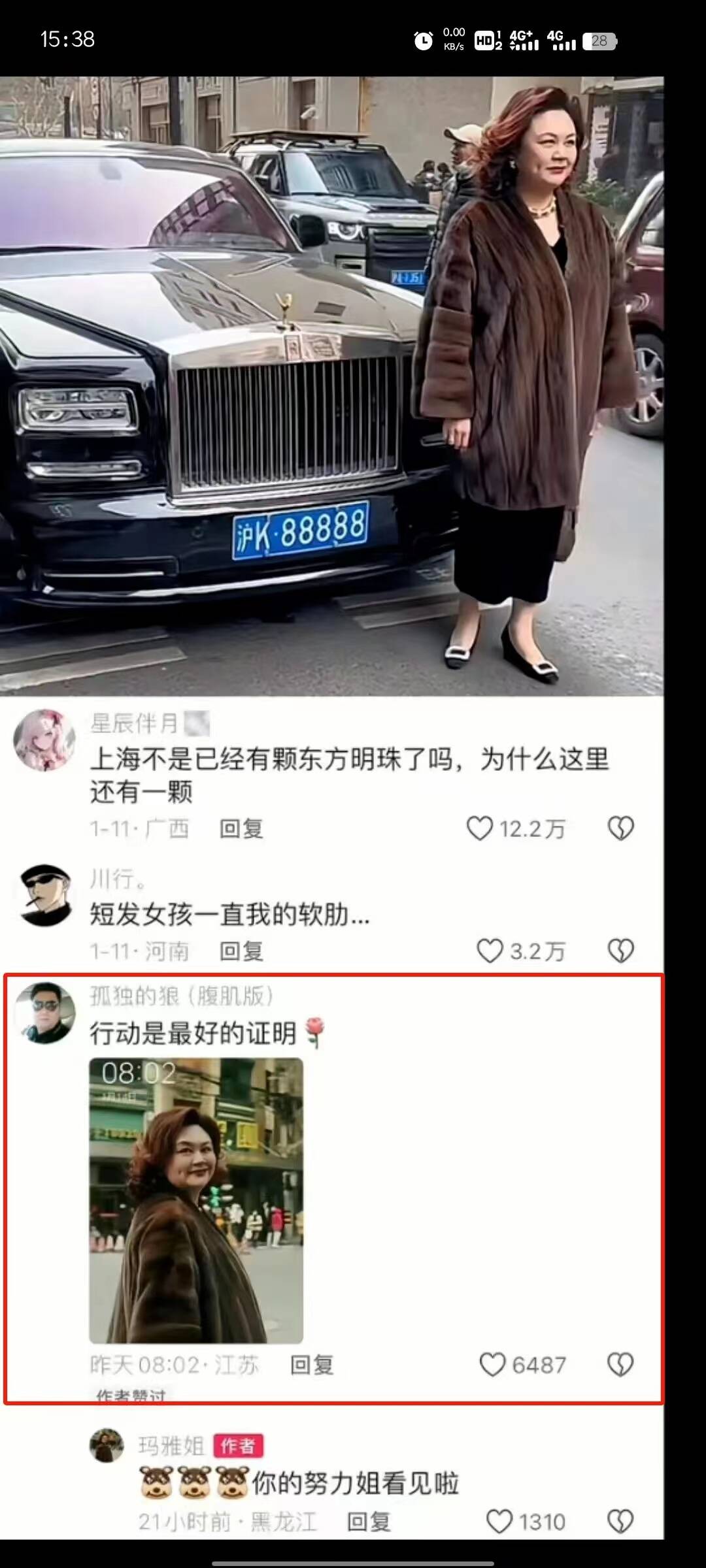Reply to 孤独的狼 (腹肌版)'s comment

pyautogui.click(x=312, y=1365)
